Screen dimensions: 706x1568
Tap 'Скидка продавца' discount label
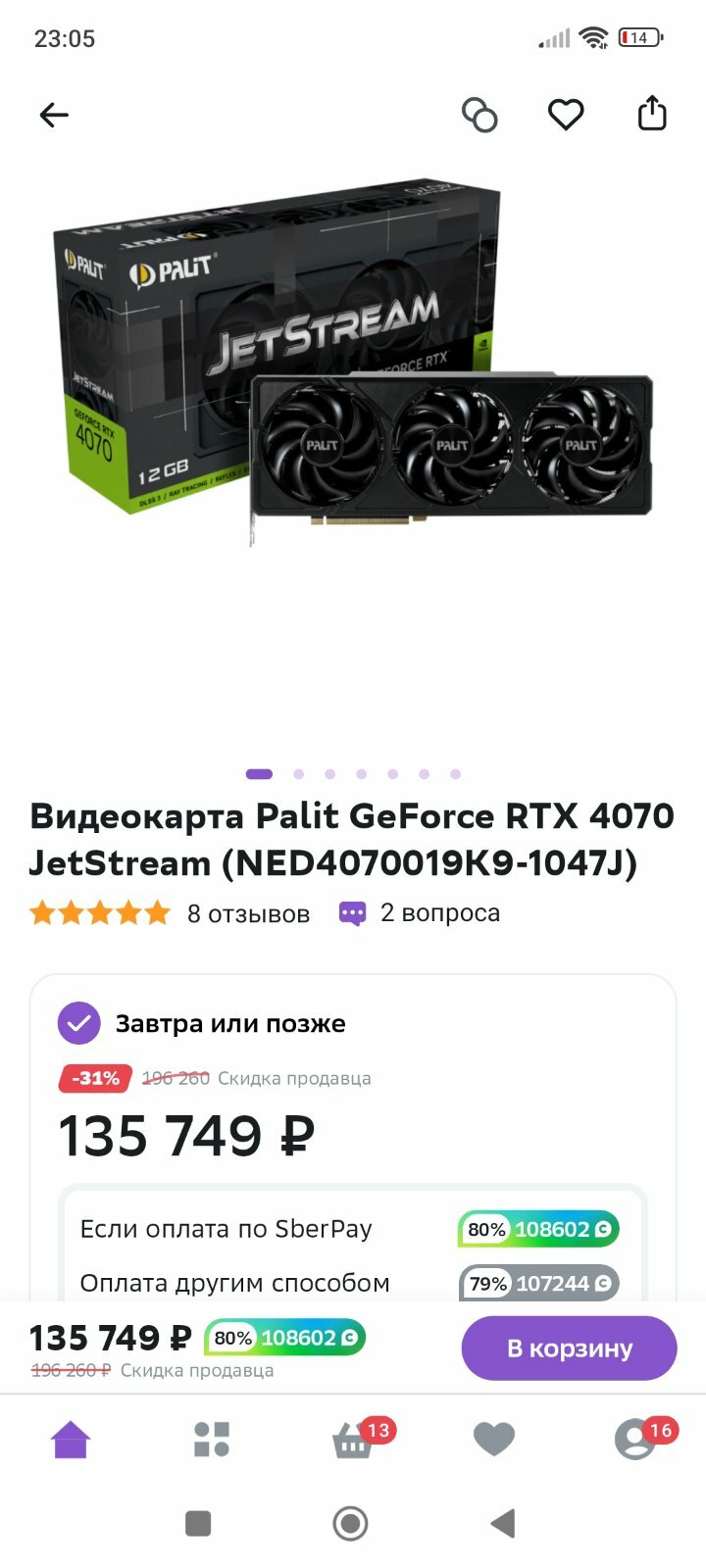[x=293, y=1078]
